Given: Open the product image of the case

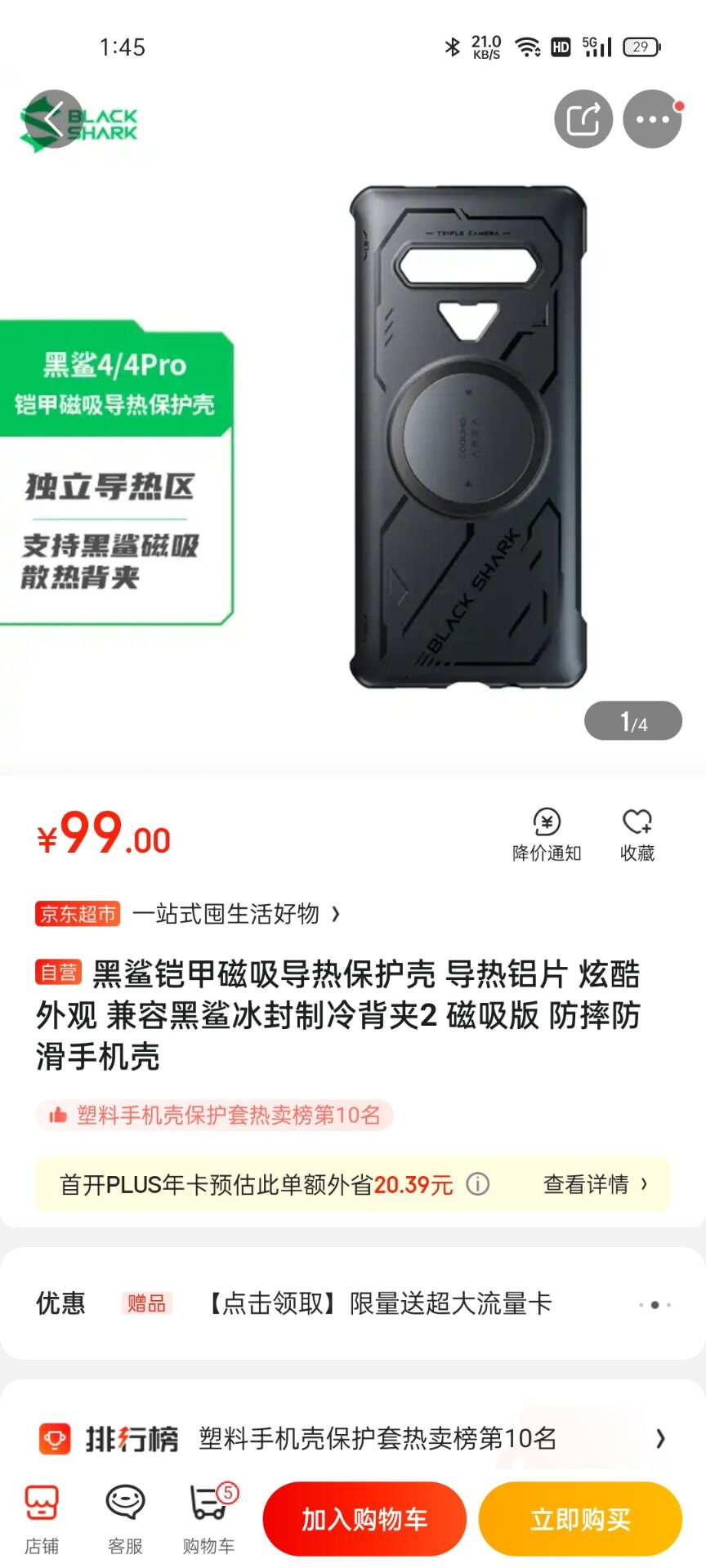Looking at the screenshot, I should pos(468,437).
